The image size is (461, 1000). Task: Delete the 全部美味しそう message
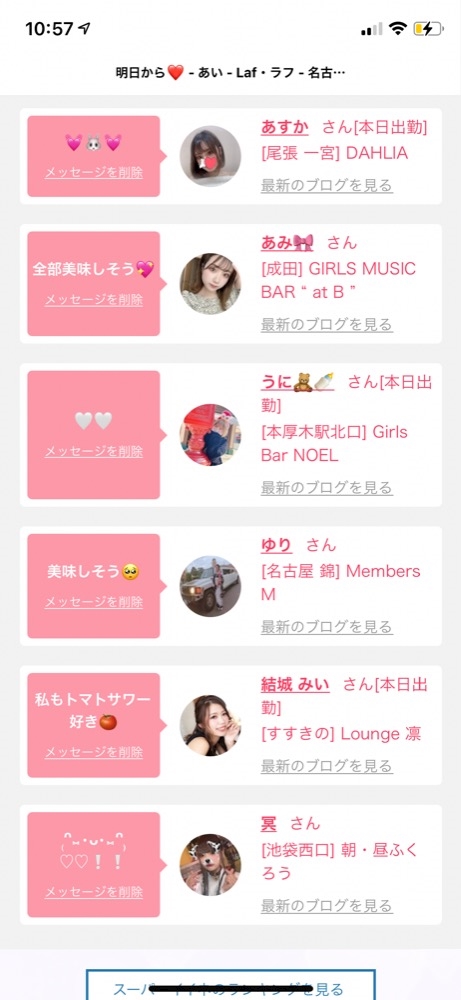pyautogui.click(x=94, y=300)
